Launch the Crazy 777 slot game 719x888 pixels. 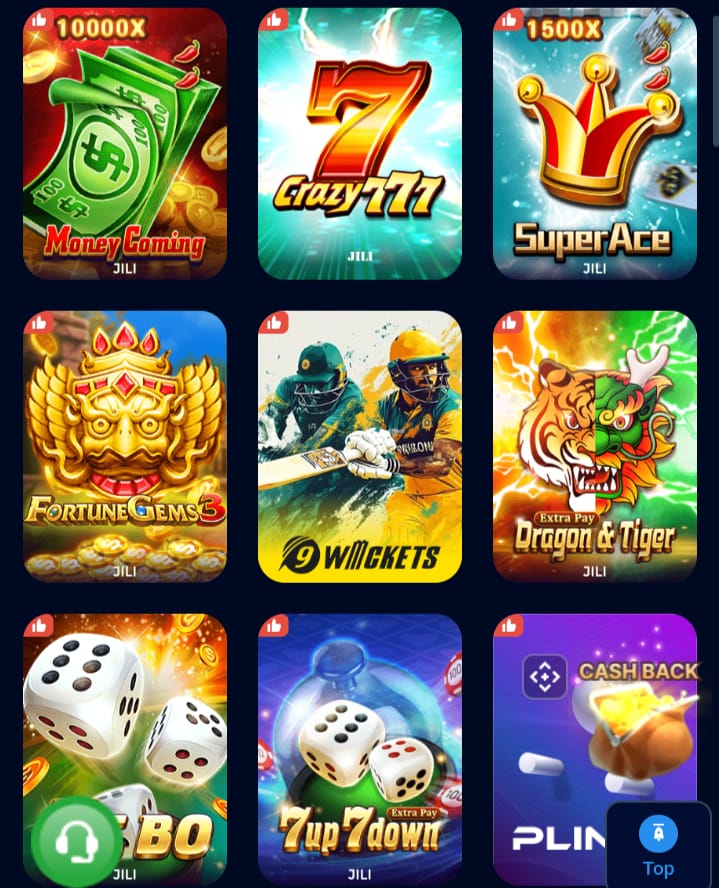point(360,143)
